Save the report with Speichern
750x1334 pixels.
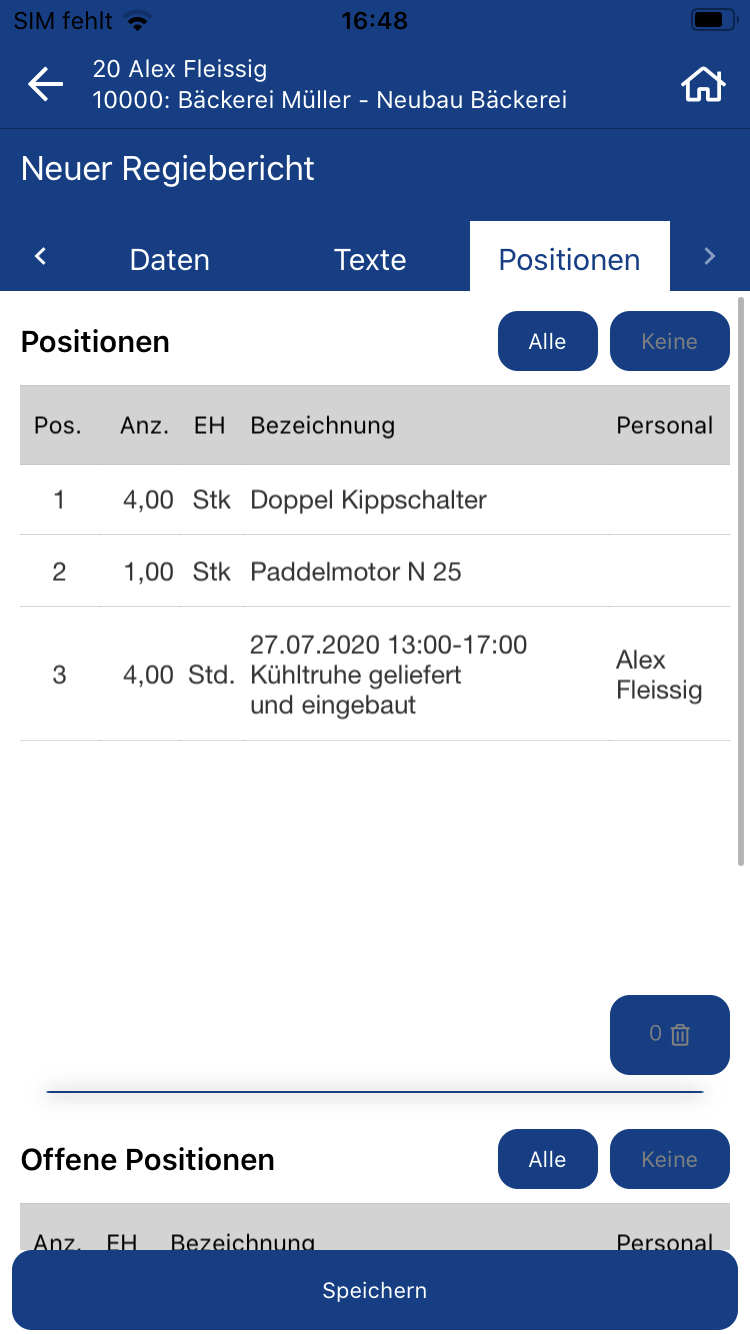(375, 1290)
